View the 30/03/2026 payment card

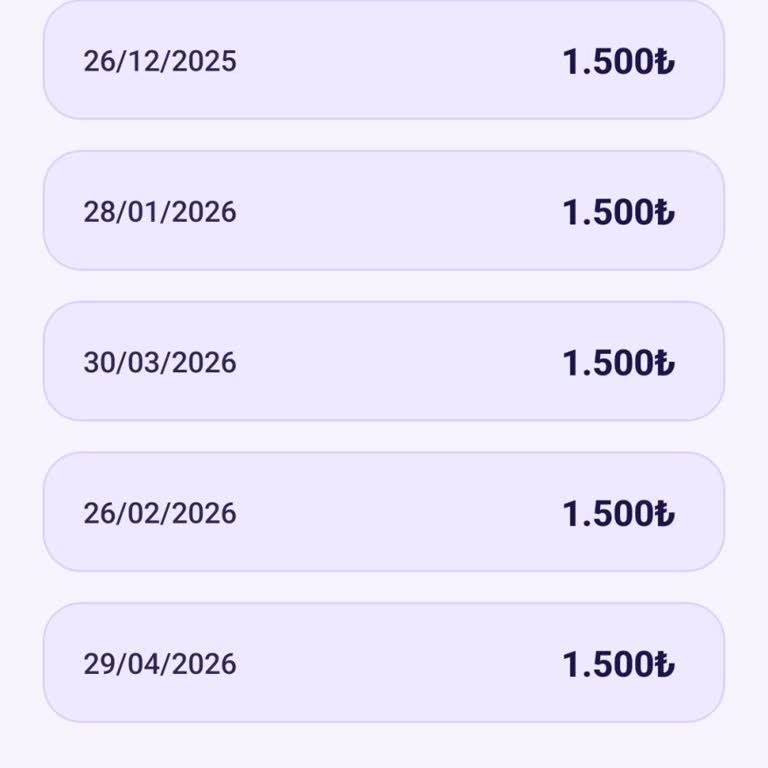click(x=383, y=361)
